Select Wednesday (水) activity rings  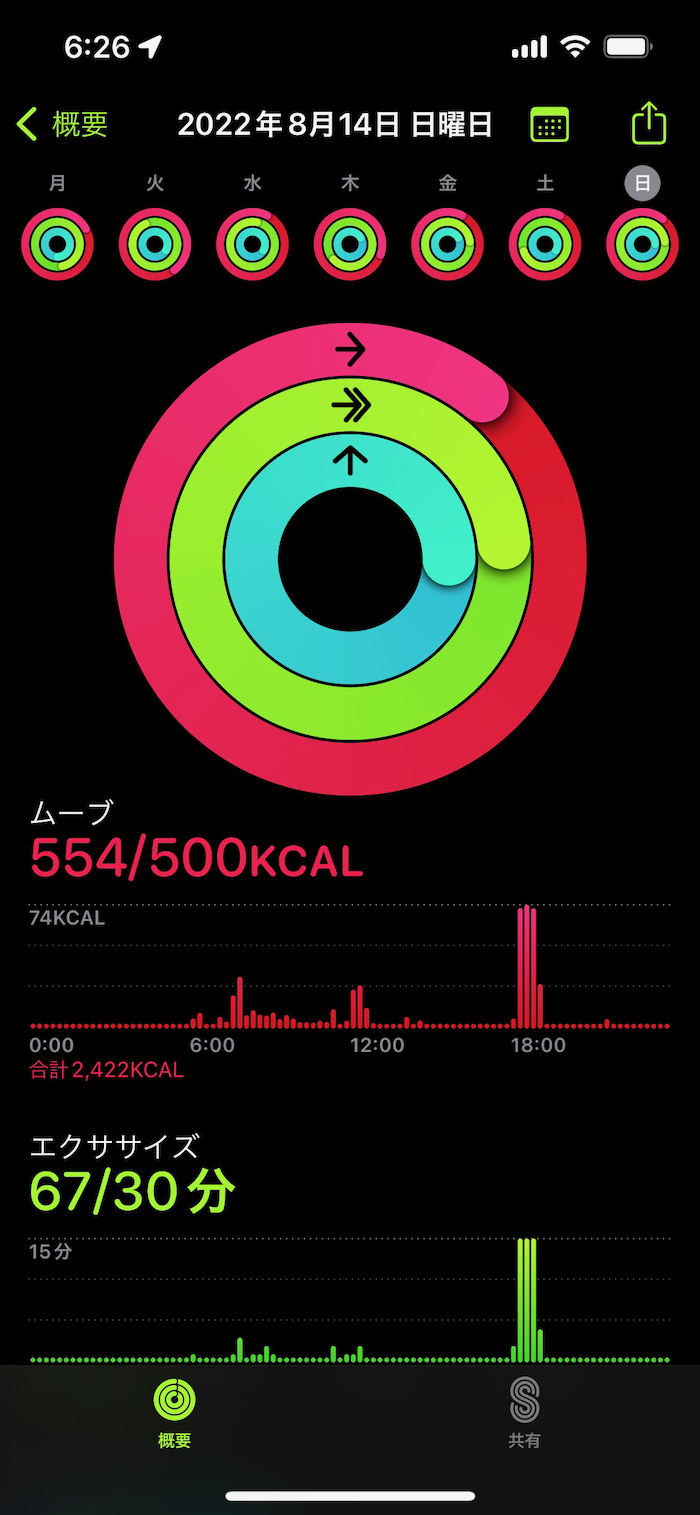tap(252, 244)
